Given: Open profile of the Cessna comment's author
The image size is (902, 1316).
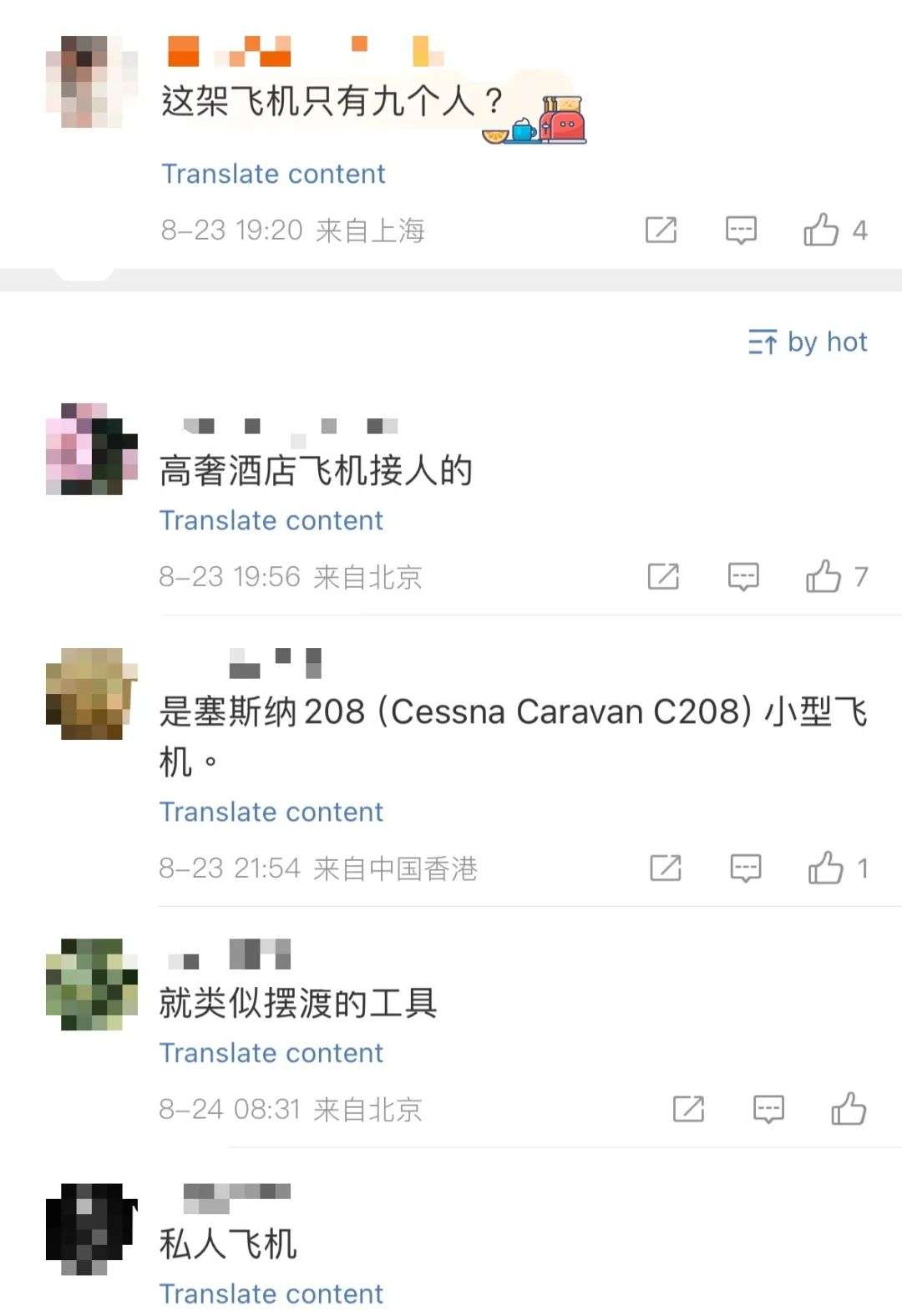Looking at the screenshot, I should click(x=90, y=693).
